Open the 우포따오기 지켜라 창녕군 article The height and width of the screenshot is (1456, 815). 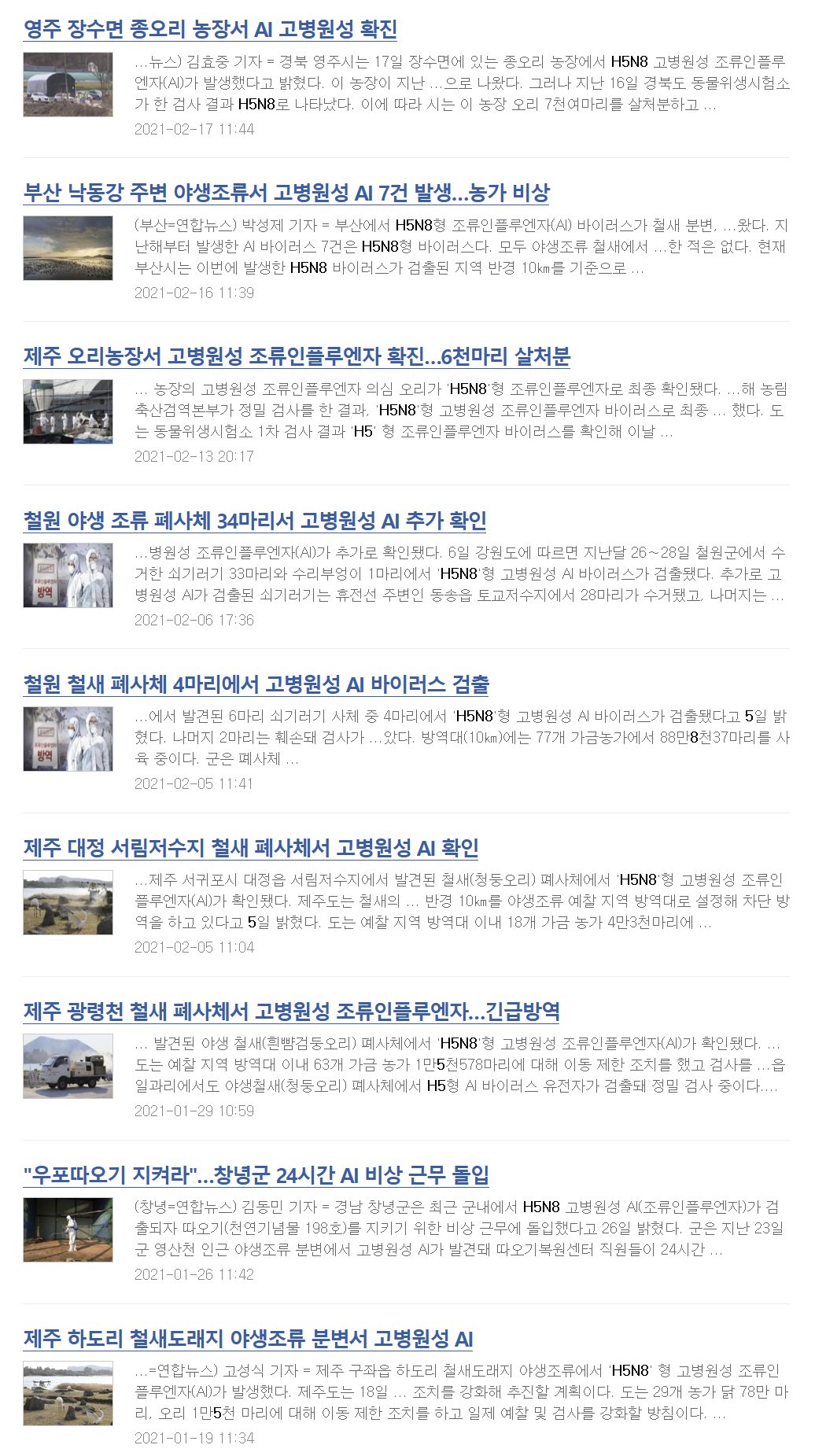256,1175
